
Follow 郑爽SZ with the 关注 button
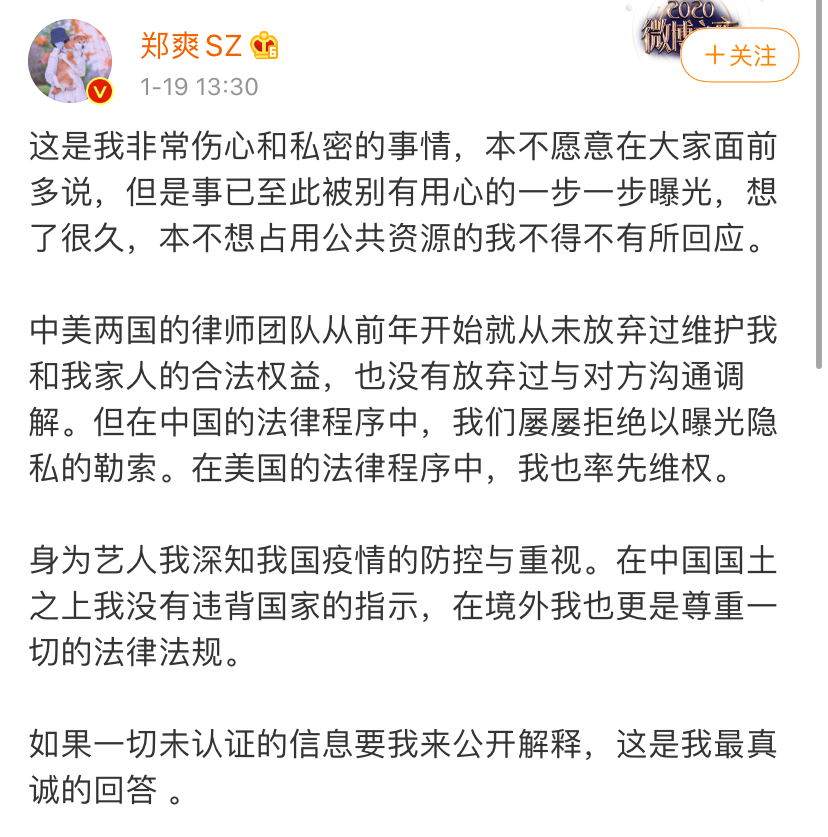(x=740, y=55)
